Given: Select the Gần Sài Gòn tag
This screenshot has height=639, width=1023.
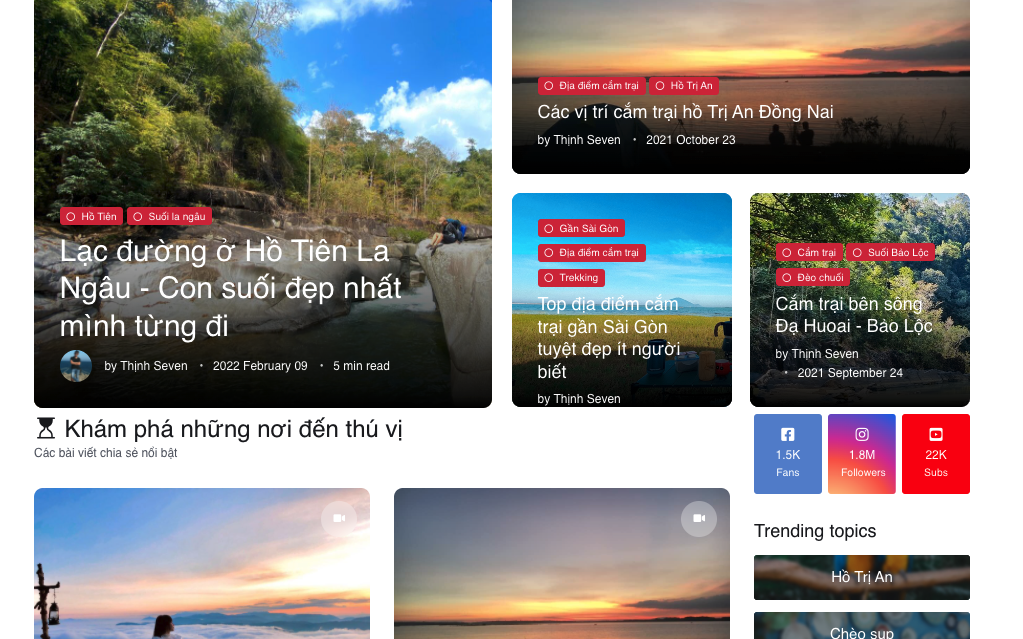Looking at the screenshot, I should [x=581, y=228].
